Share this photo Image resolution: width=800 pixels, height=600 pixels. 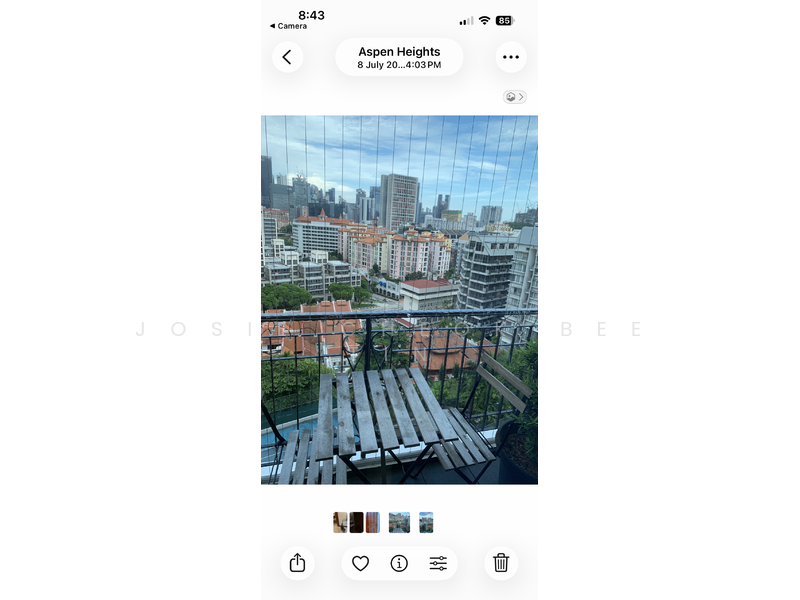click(x=297, y=563)
